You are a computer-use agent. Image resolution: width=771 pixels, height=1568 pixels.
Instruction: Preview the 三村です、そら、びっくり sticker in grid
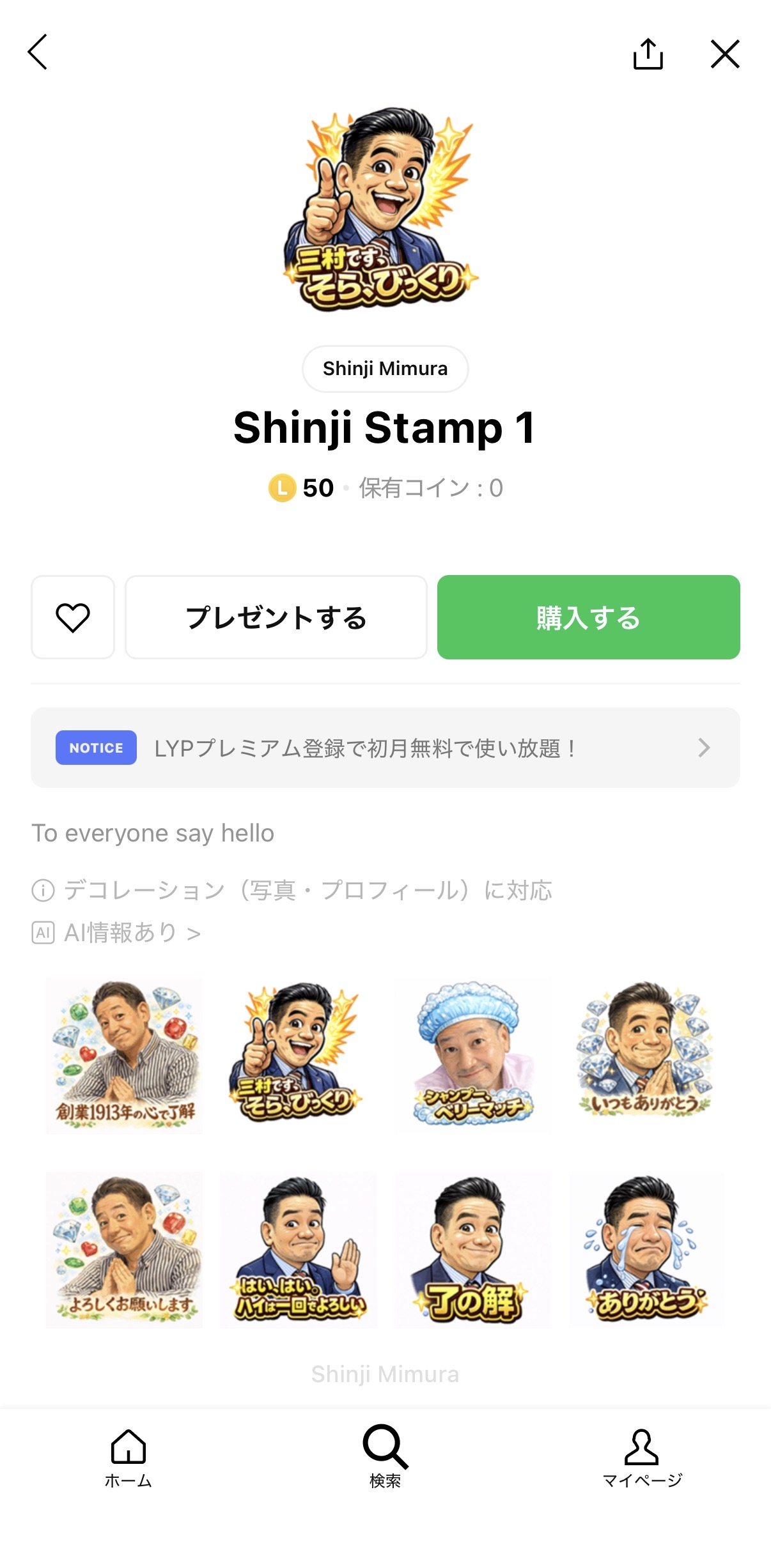click(298, 1056)
